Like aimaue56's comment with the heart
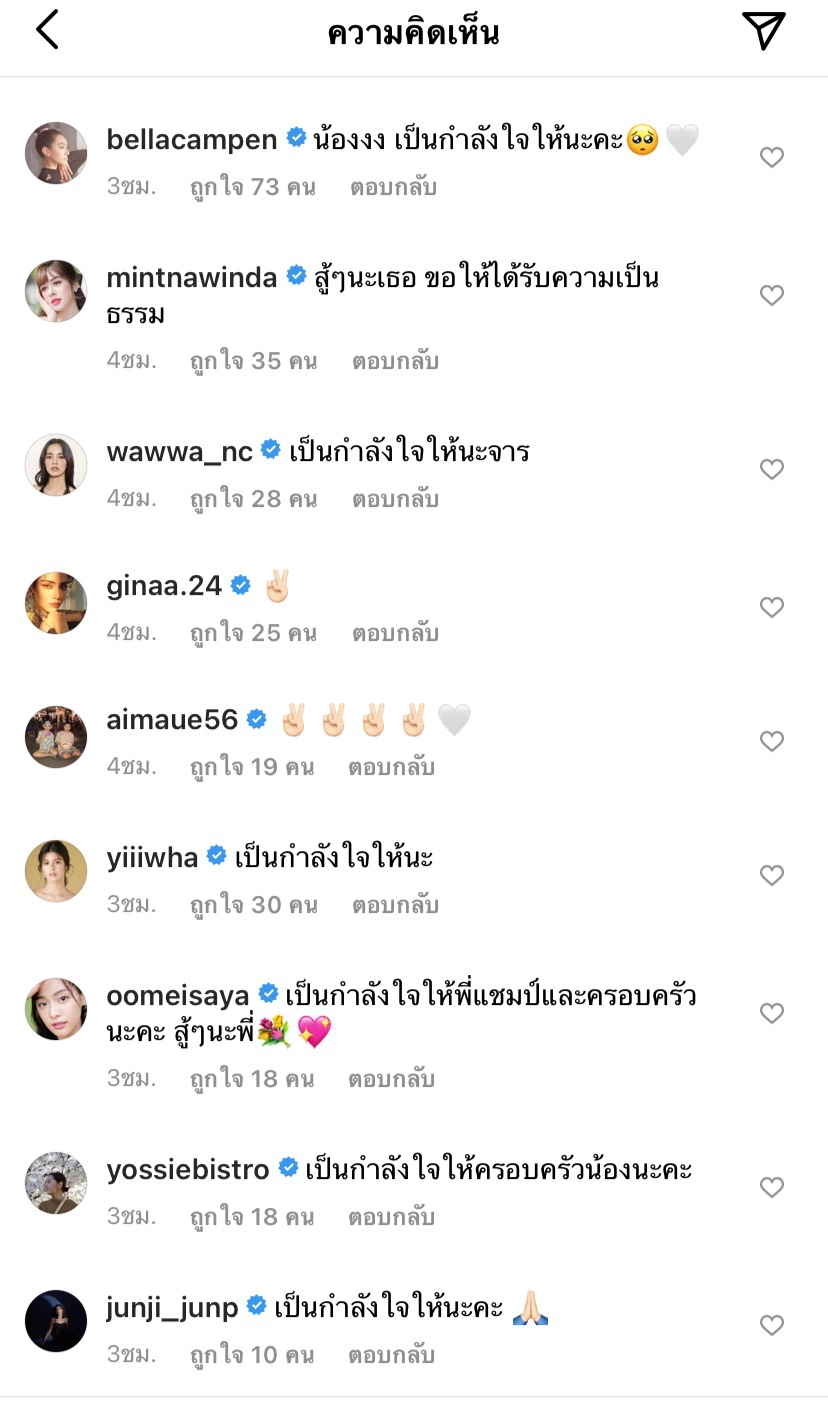Viewport: 828px width, 1401px height. 772,741
